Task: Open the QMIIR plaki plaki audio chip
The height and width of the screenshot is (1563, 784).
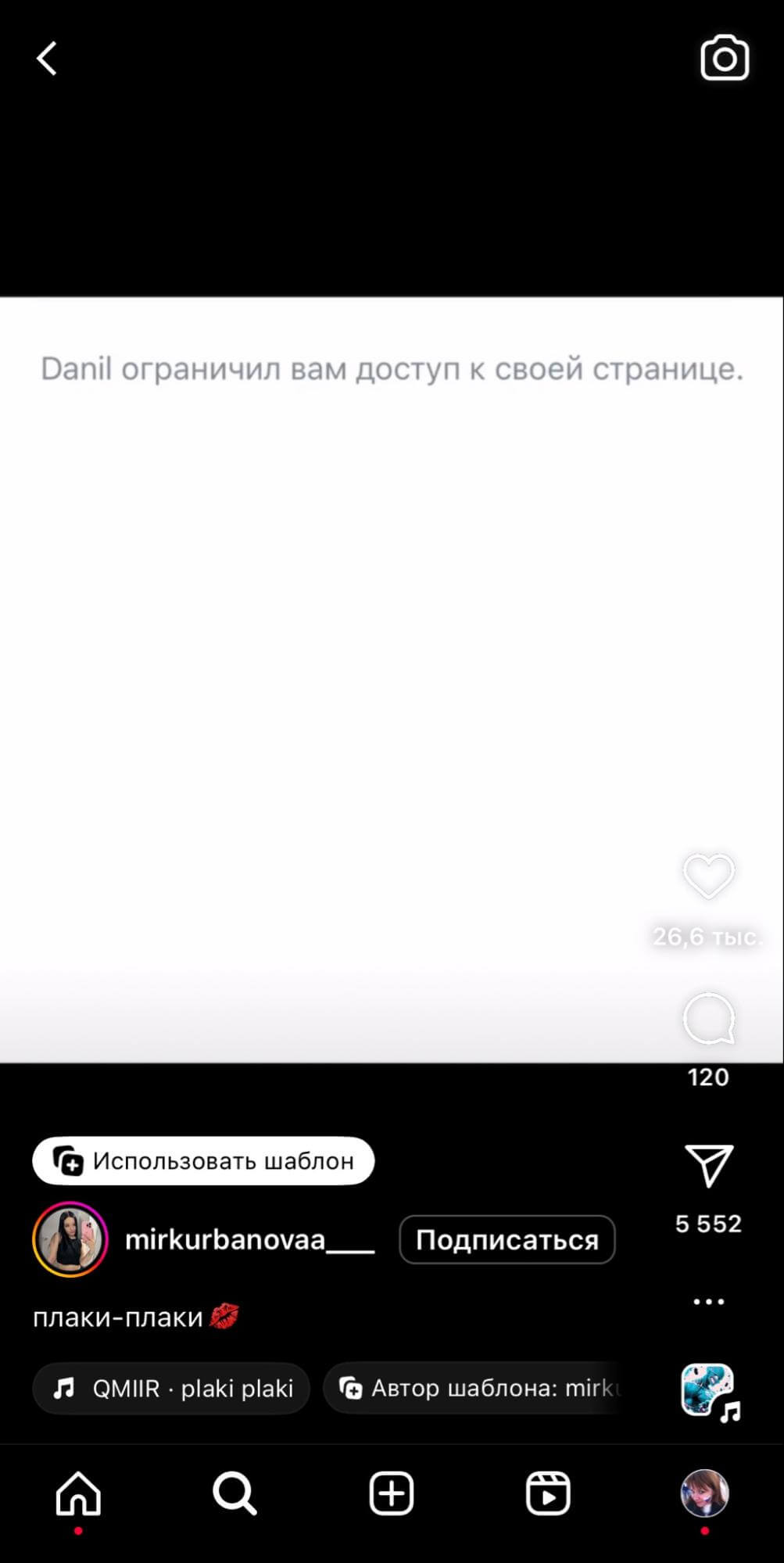Action: pyautogui.click(x=171, y=1389)
